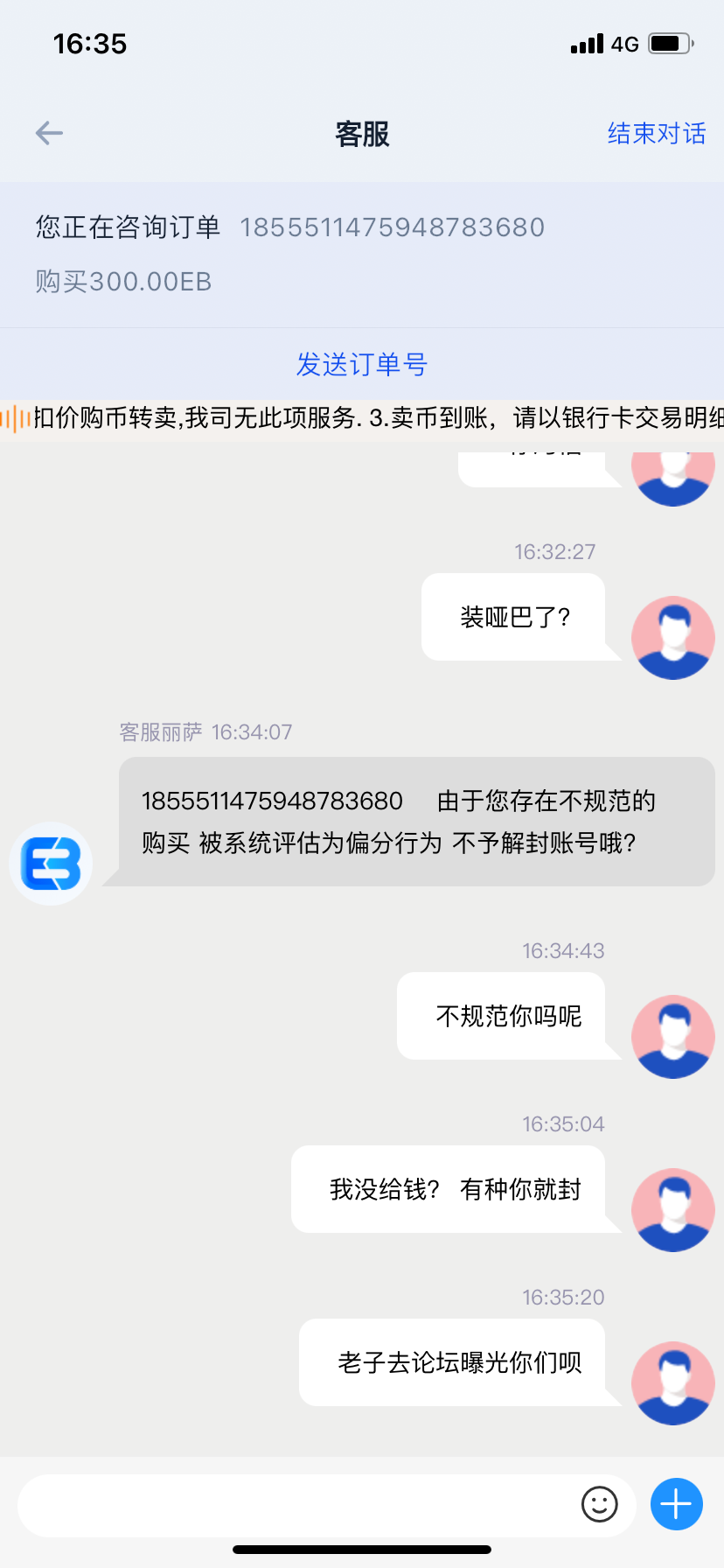Tap the 4G network indicator
The height and width of the screenshot is (1568, 724).
click(x=626, y=44)
